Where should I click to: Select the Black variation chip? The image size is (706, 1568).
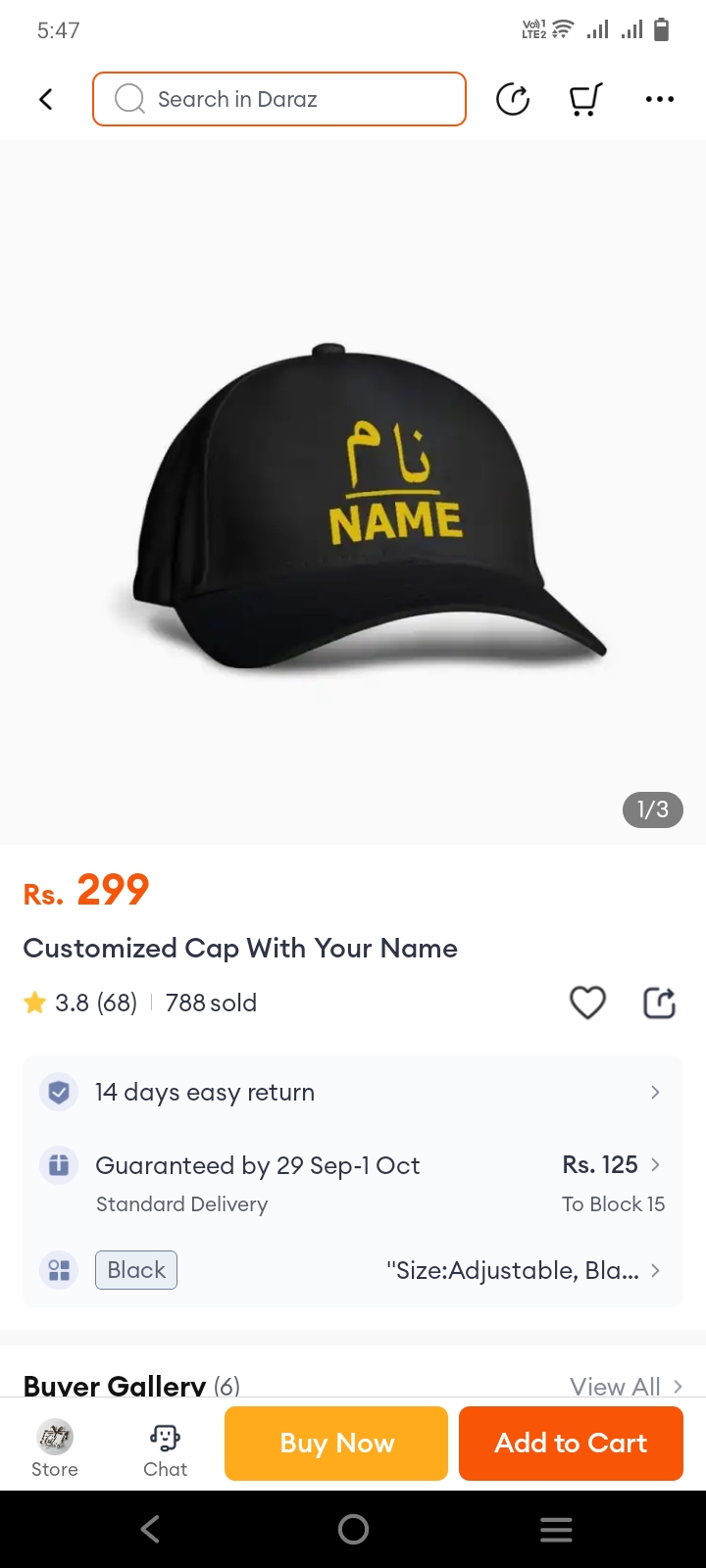136,1270
